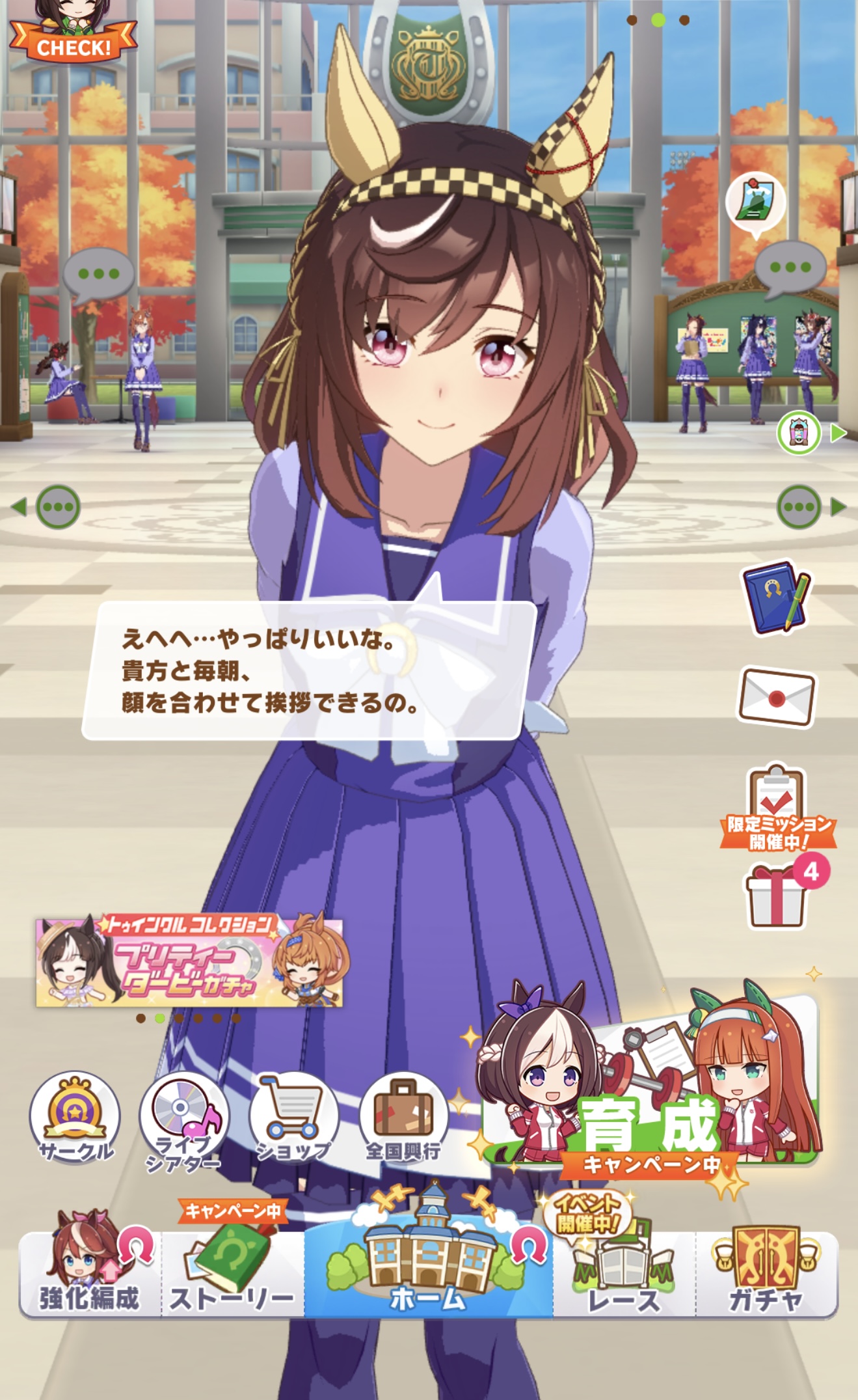Switch to the レース tab
The width and height of the screenshot is (858, 1400).
623,1272
